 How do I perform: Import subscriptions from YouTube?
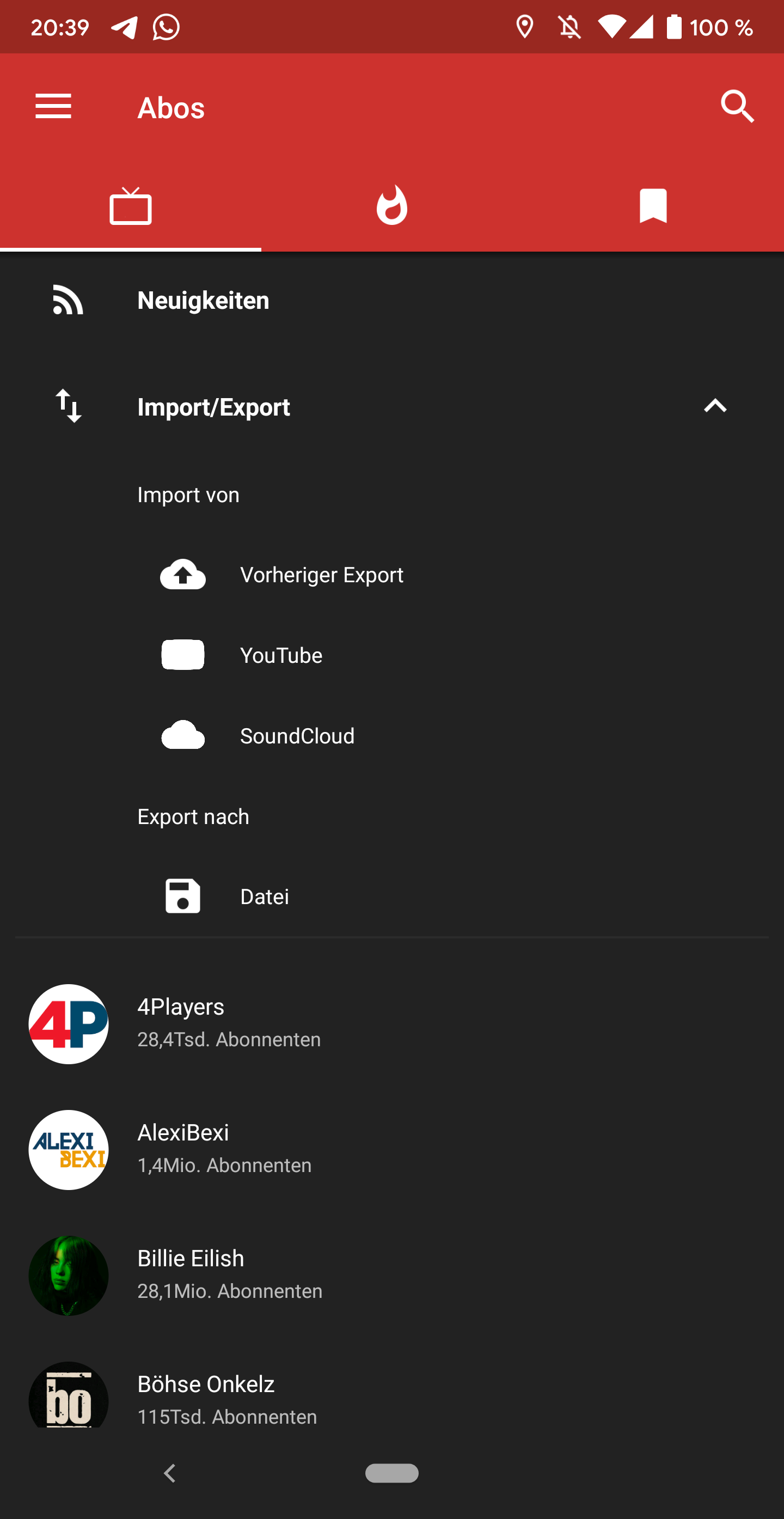[x=281, y=656]
